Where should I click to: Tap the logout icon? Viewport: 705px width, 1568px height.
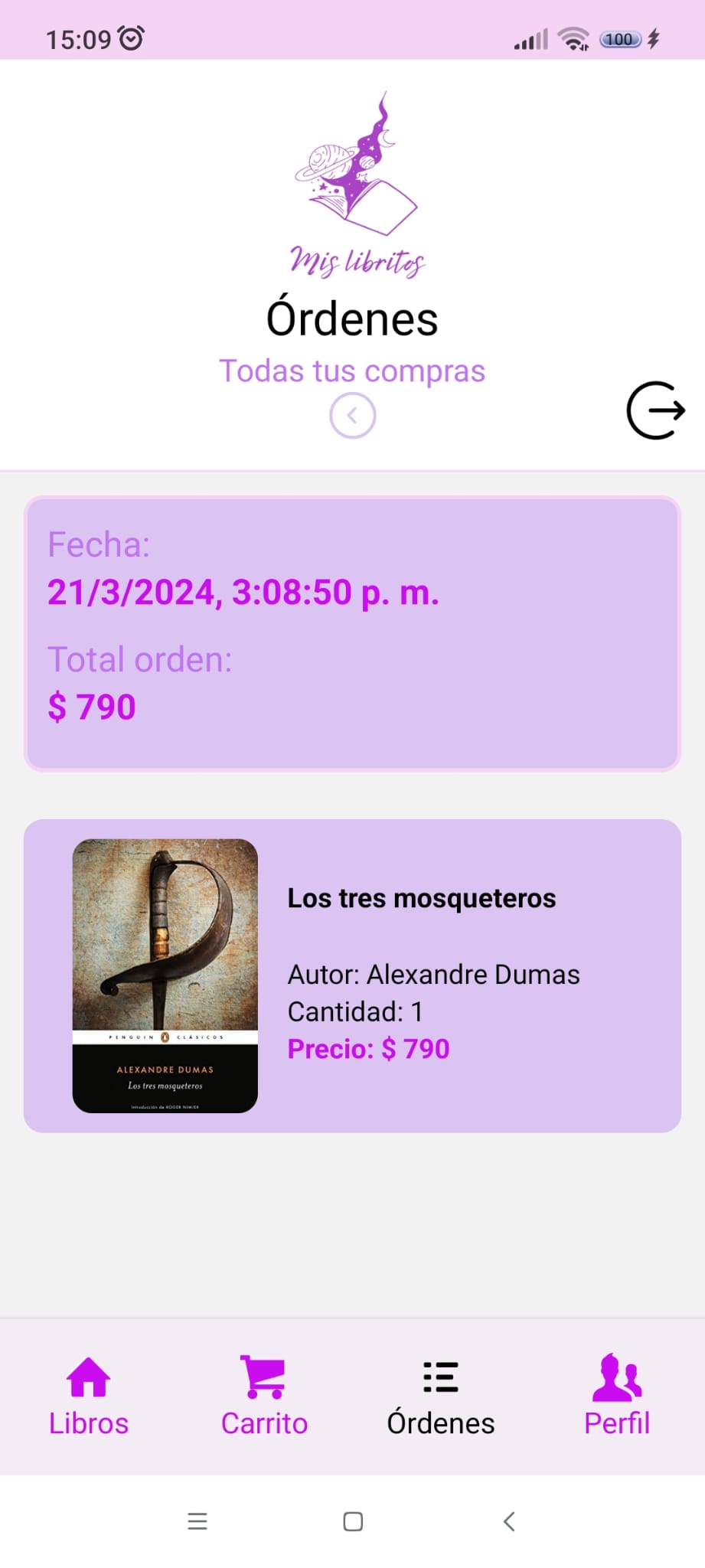tap(655, 410)
